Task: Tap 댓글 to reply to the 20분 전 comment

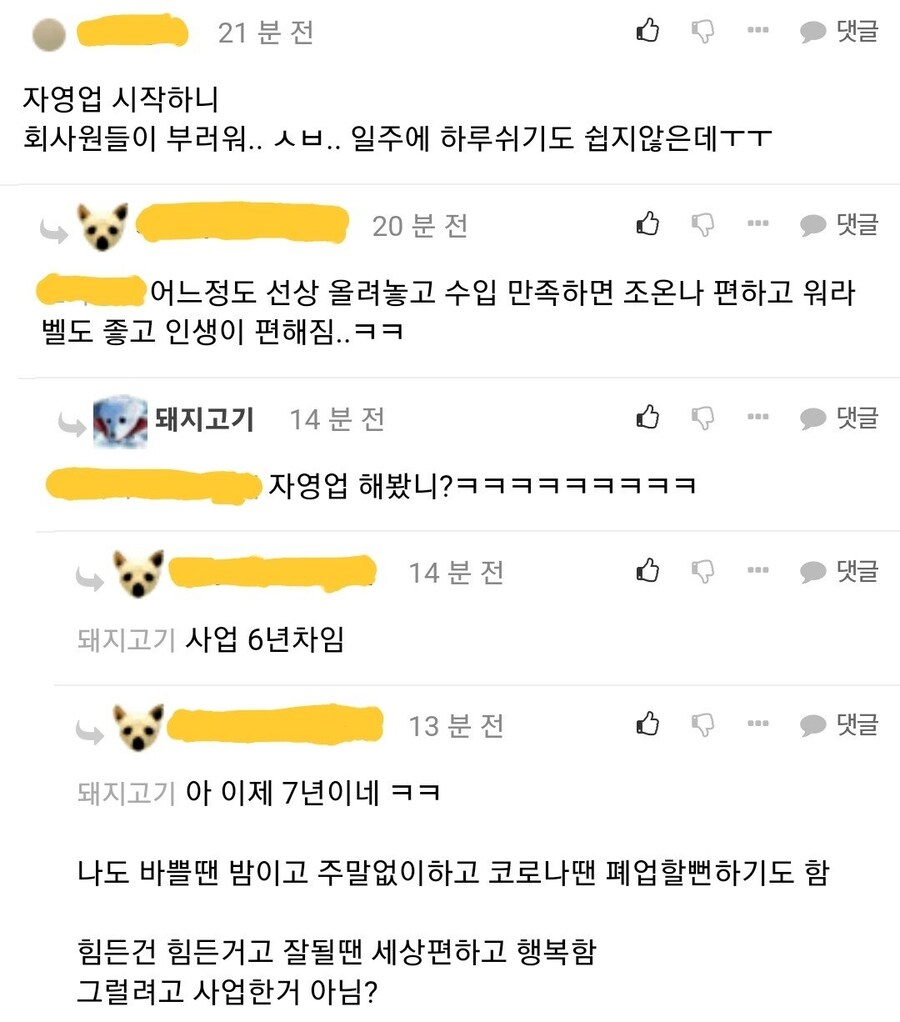Action: coord(839,225)
